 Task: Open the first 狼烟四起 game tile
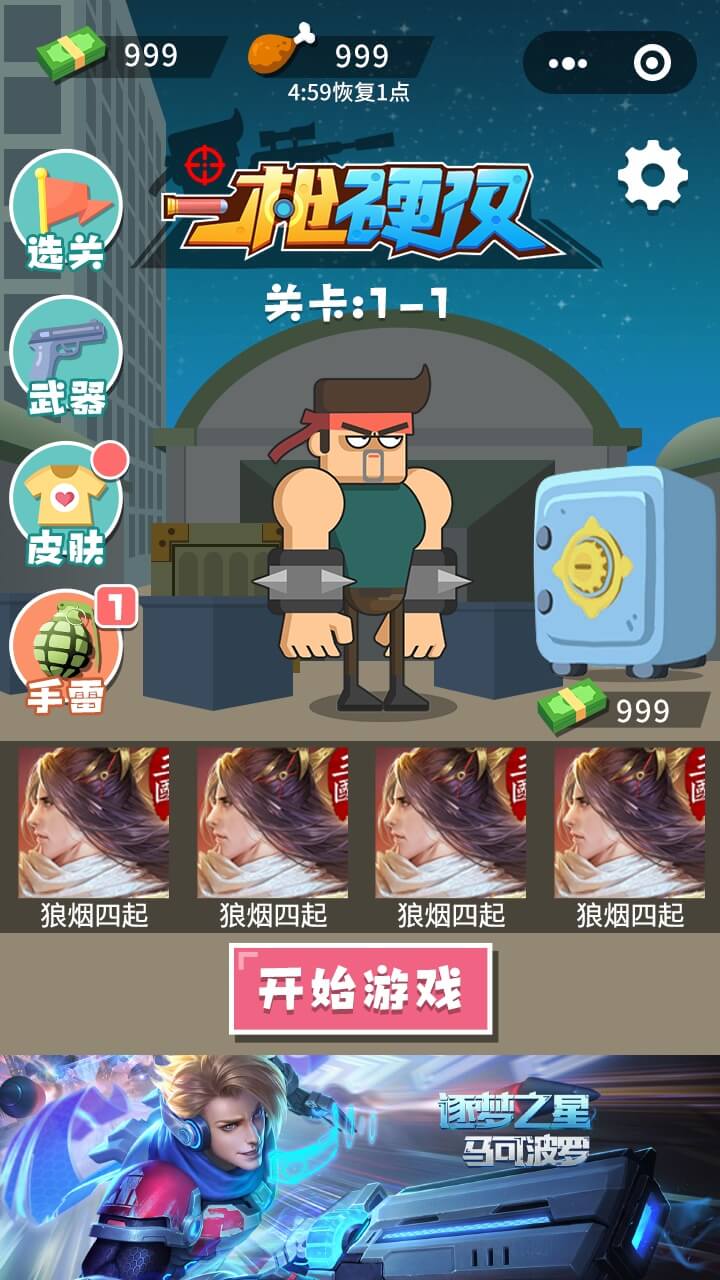pyautogui.click(x=94, y=836)
